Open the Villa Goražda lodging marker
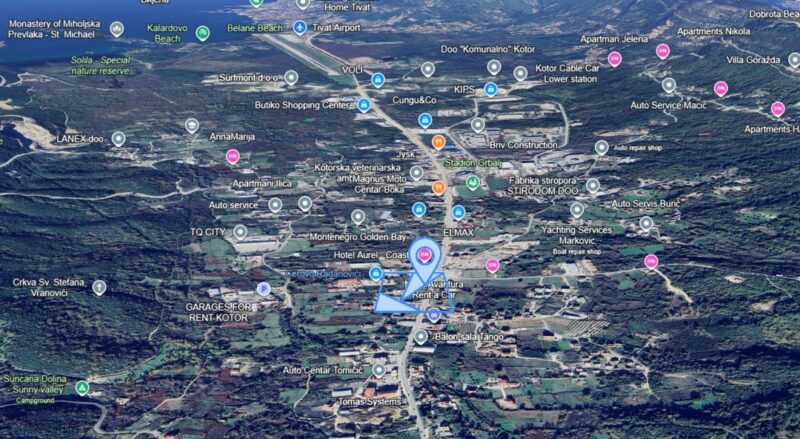 coord(794,60)
